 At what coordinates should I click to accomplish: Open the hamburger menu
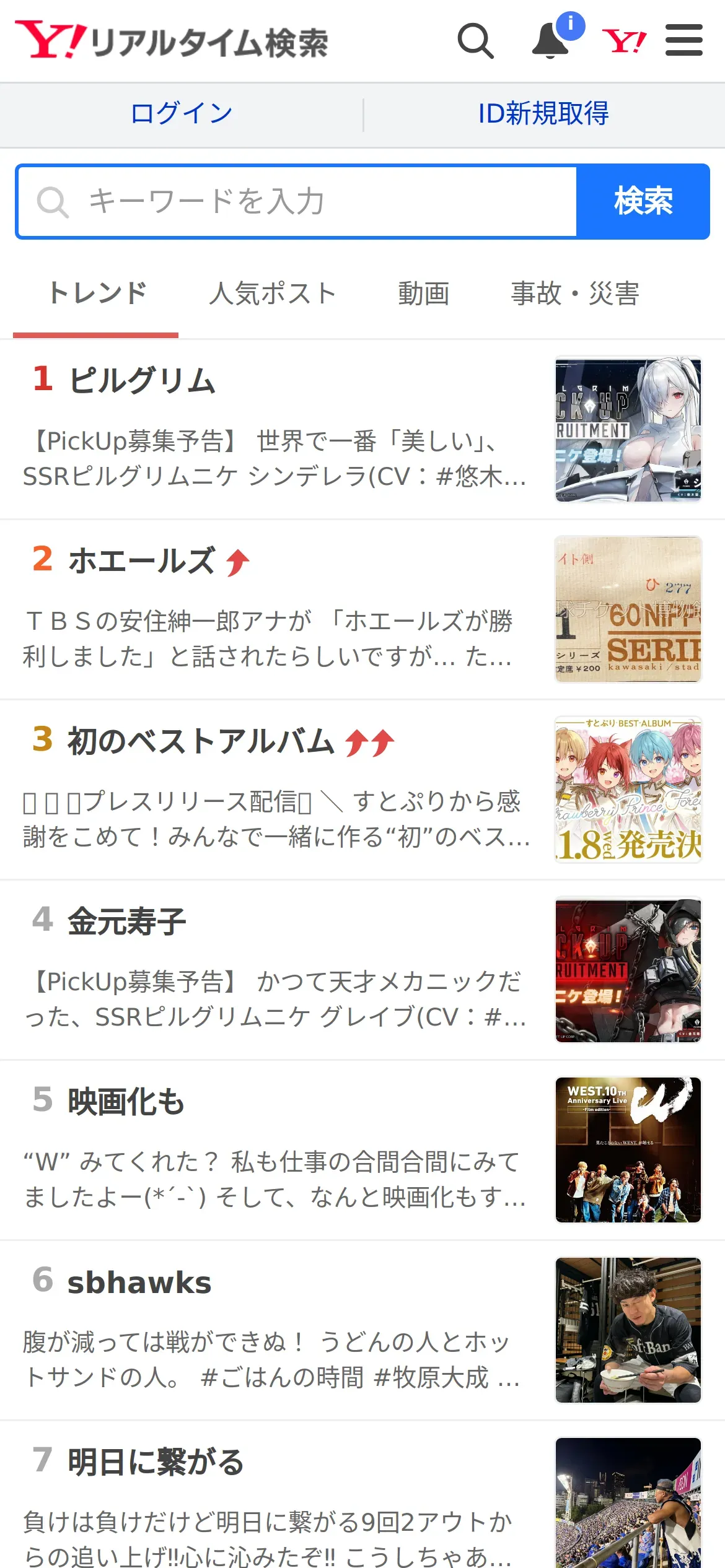coord(683,41)
